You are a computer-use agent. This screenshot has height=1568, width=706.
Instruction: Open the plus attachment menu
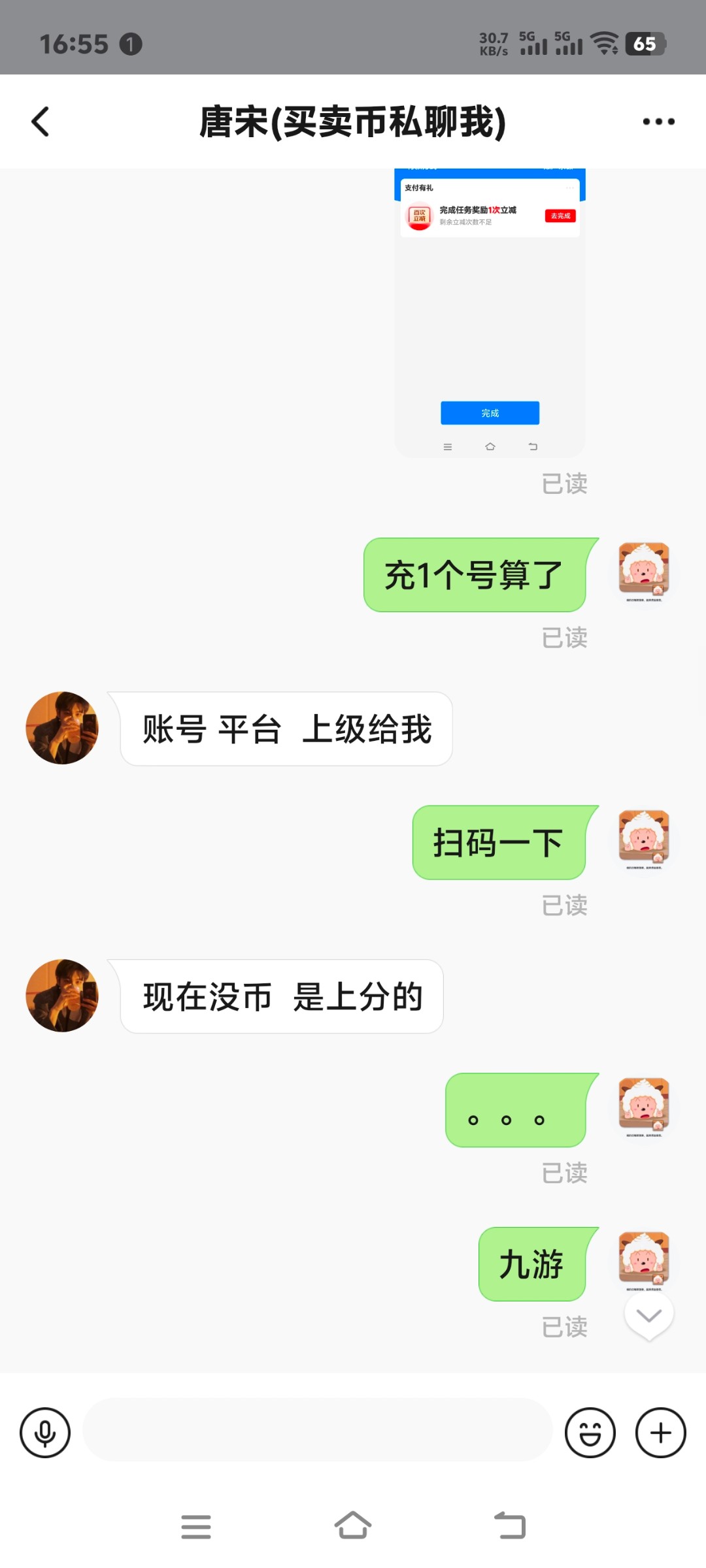660,1433
